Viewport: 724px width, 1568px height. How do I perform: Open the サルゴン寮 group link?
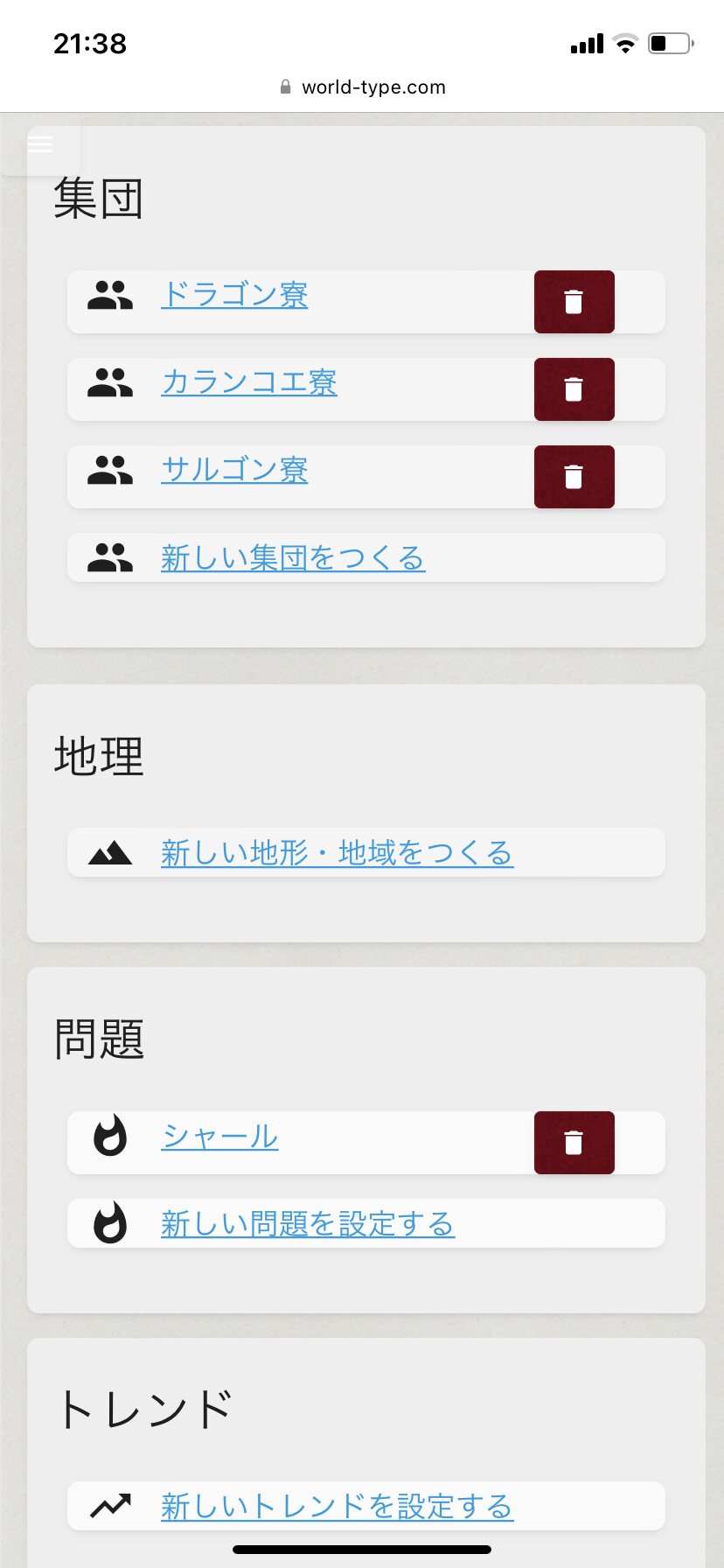234,470
